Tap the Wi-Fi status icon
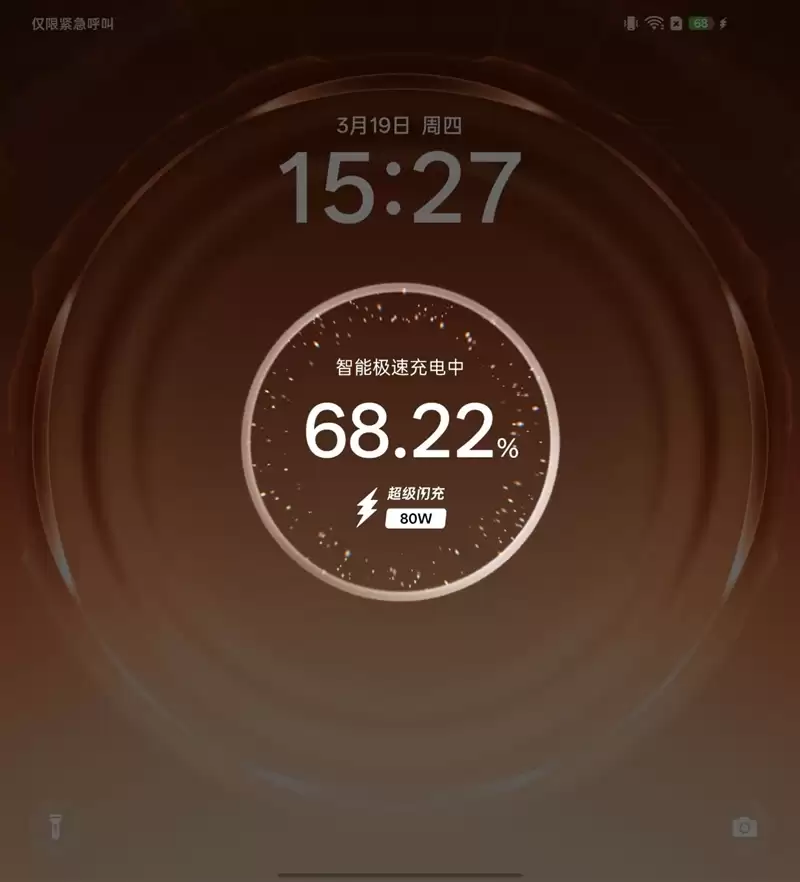This screenshot has width=800, height=882. point(654,22)
